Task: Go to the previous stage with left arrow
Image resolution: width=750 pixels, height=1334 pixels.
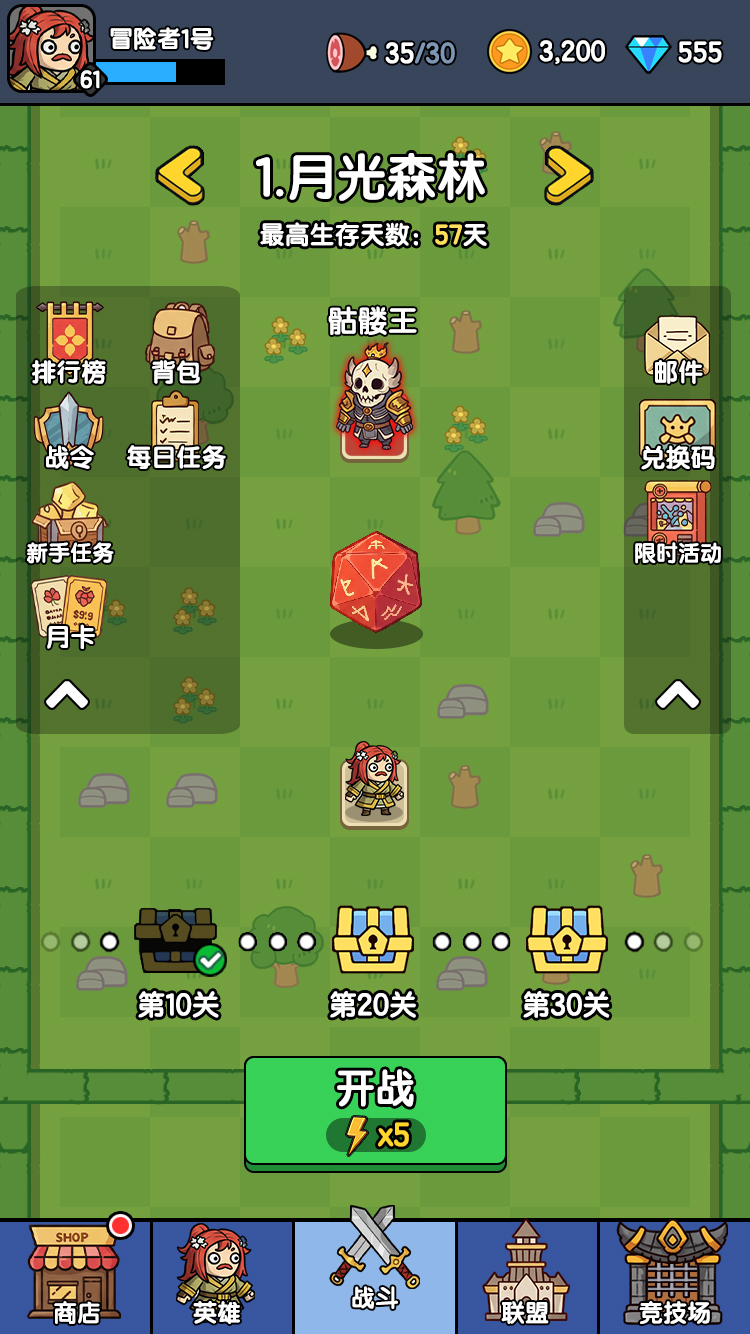Action: 181,176
